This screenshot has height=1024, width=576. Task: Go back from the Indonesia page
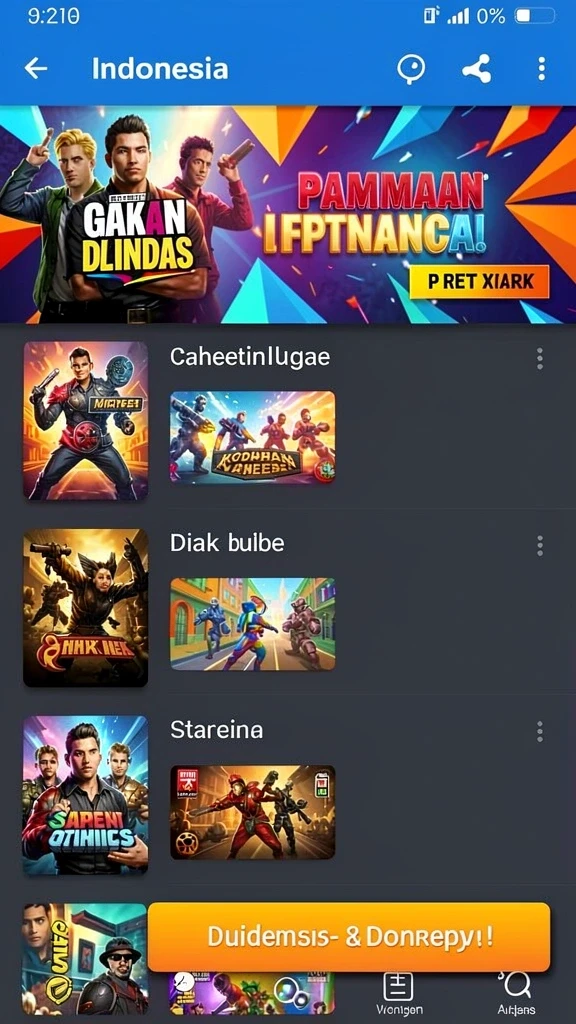tap(36, 69)
